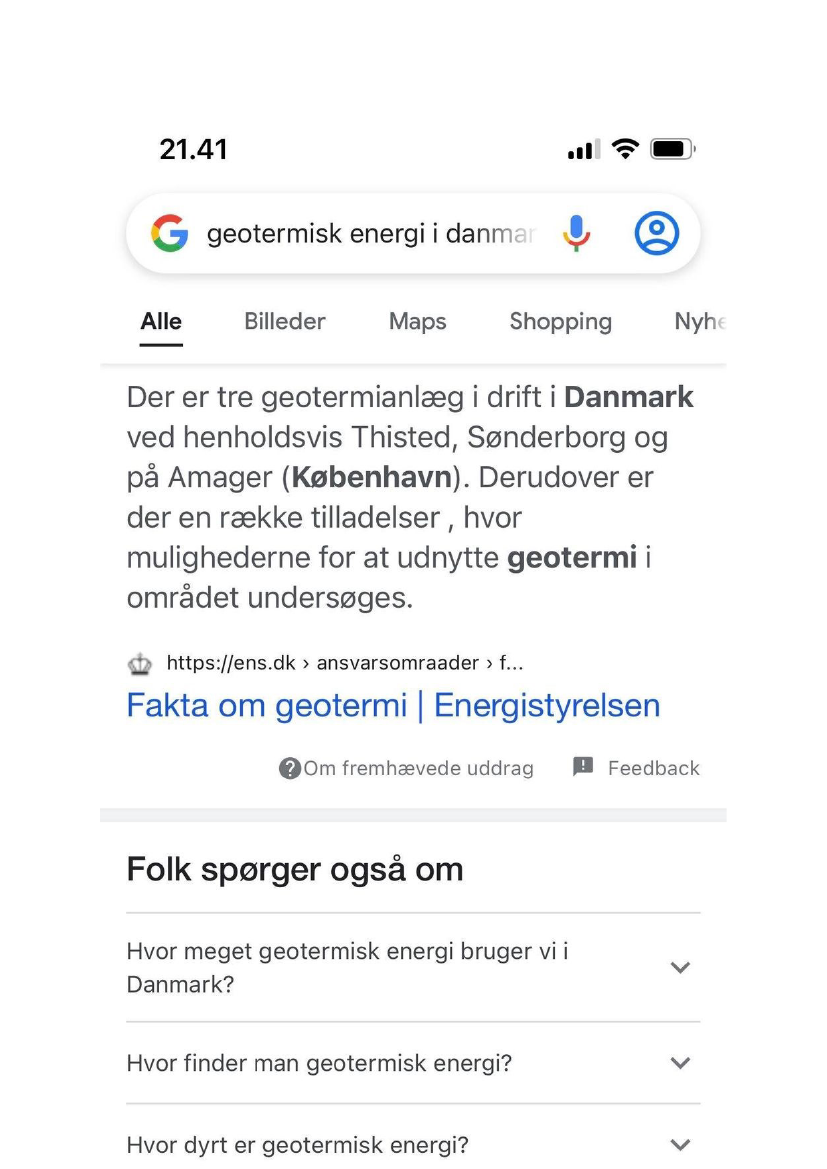
Task: Open the Google logo homepage
Action: tap(170, 234)
